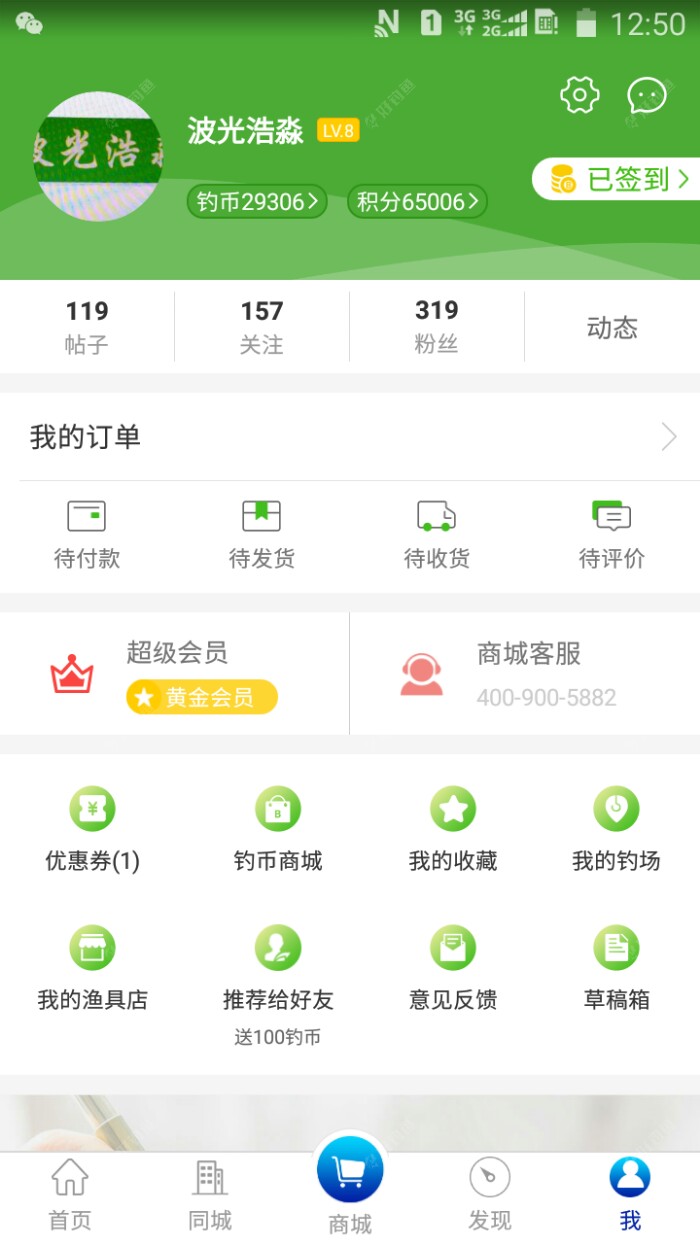Expand 我的订单 to view all orders

pos(350,437)
